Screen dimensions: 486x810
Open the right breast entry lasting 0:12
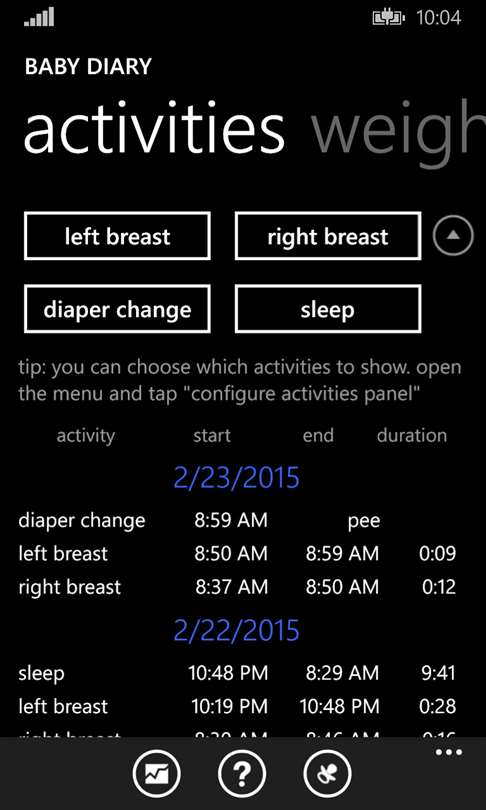[238, 587]
